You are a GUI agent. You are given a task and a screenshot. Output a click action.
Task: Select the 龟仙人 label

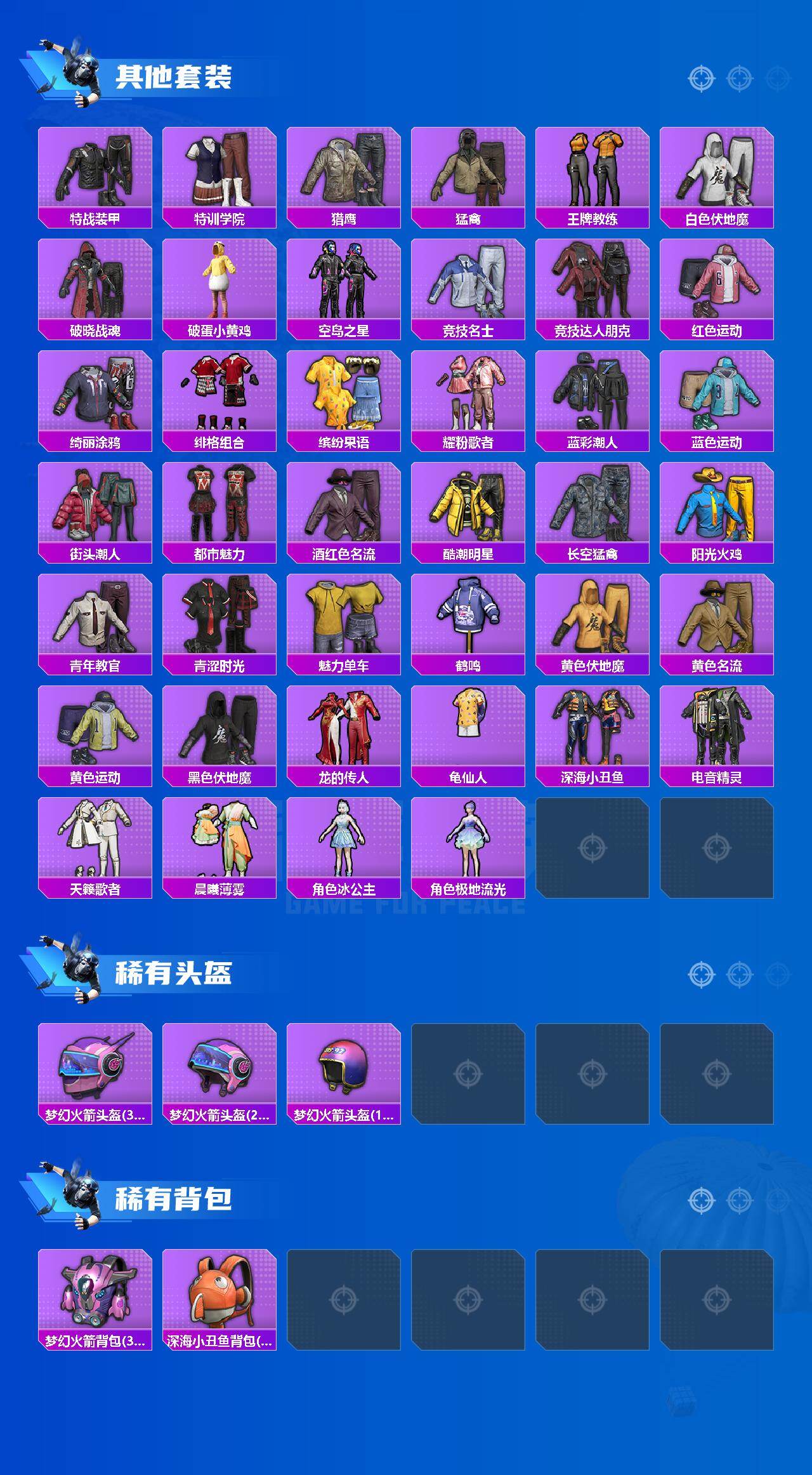click(469, 776)
